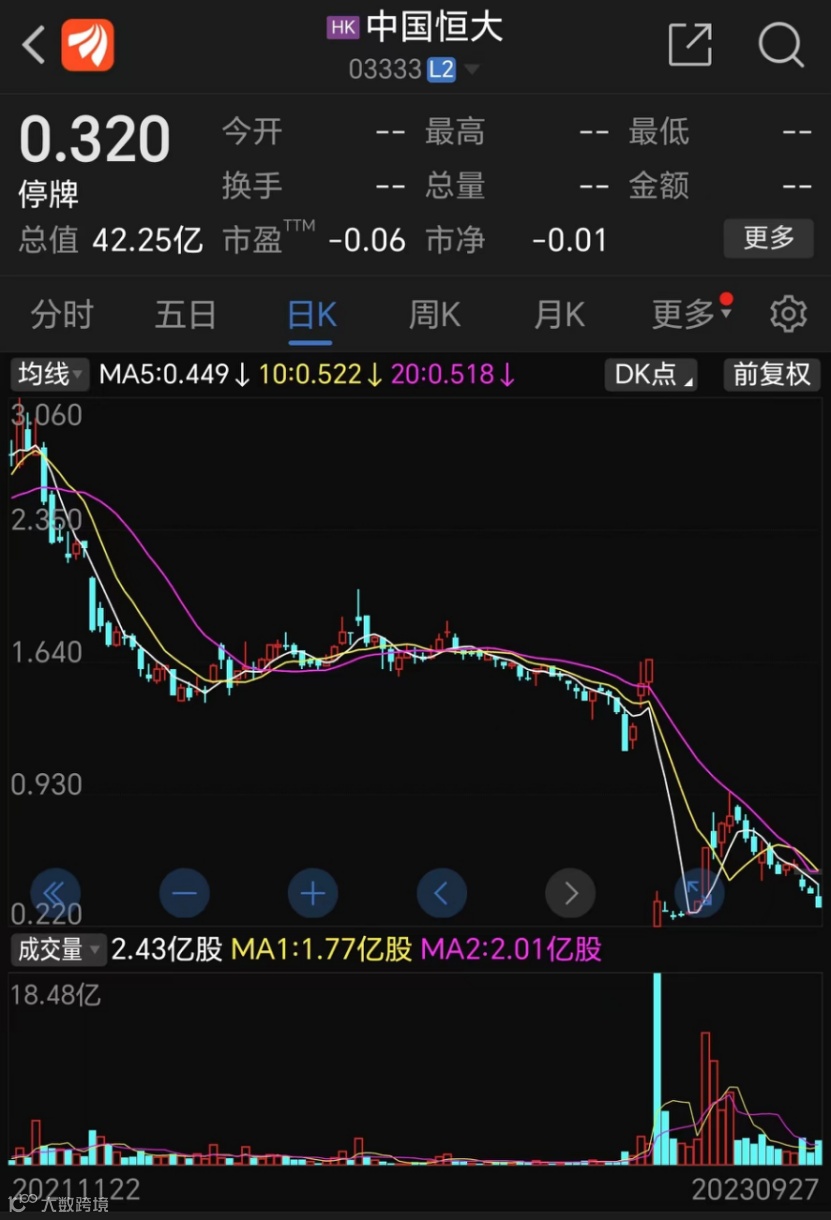Jump to earliest data with double-left arrows

click(x=55, y=892)
